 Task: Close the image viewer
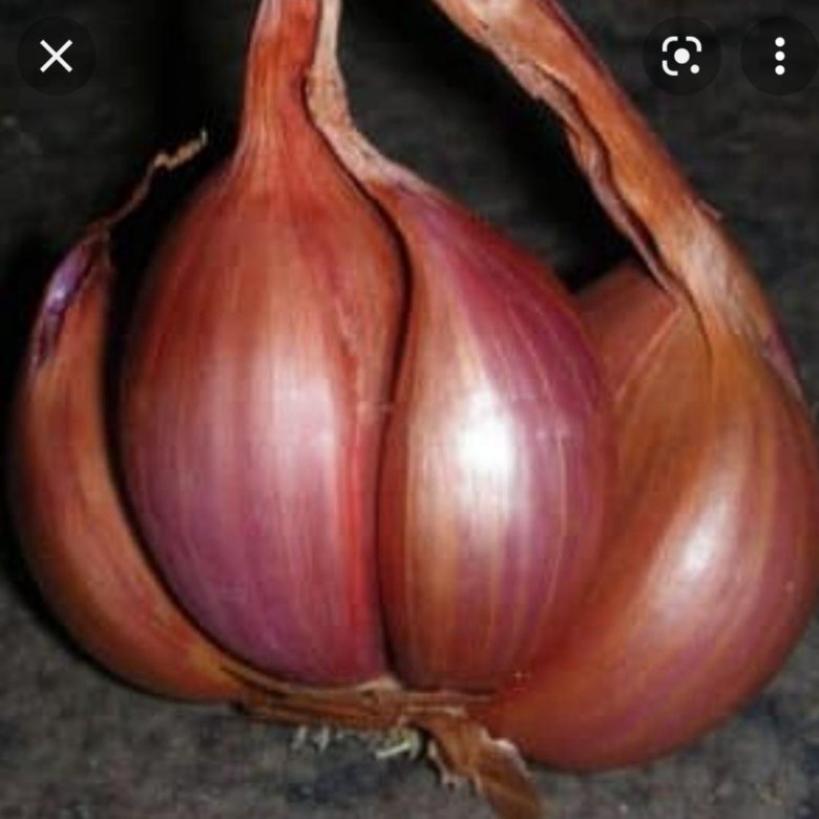pos(56,57)
